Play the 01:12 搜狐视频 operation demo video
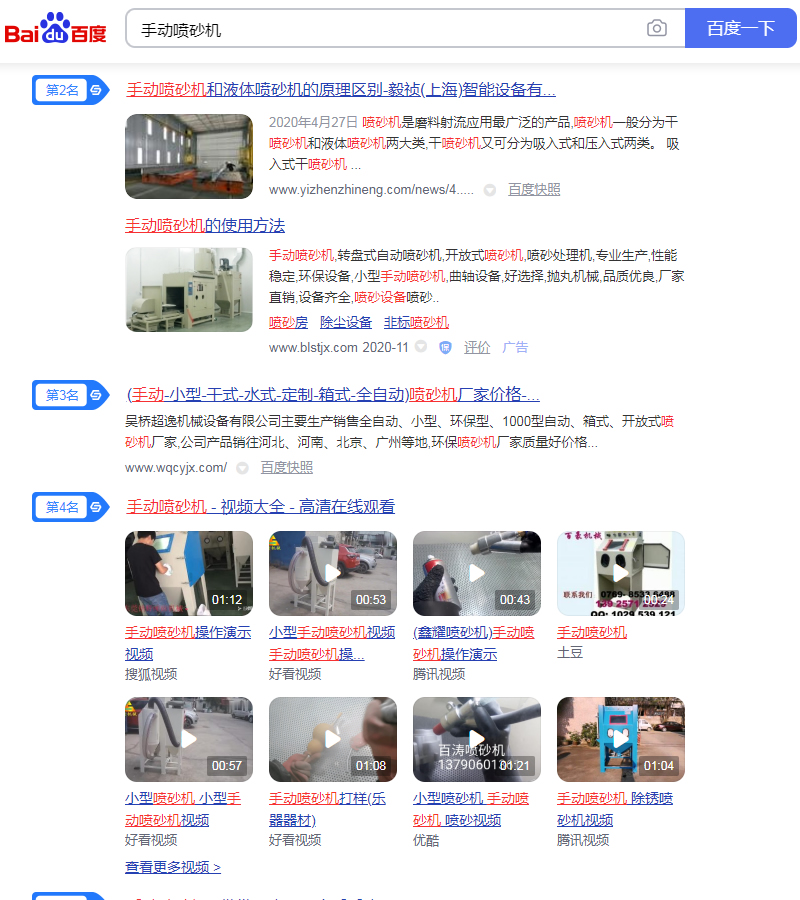 click(189, 573)
